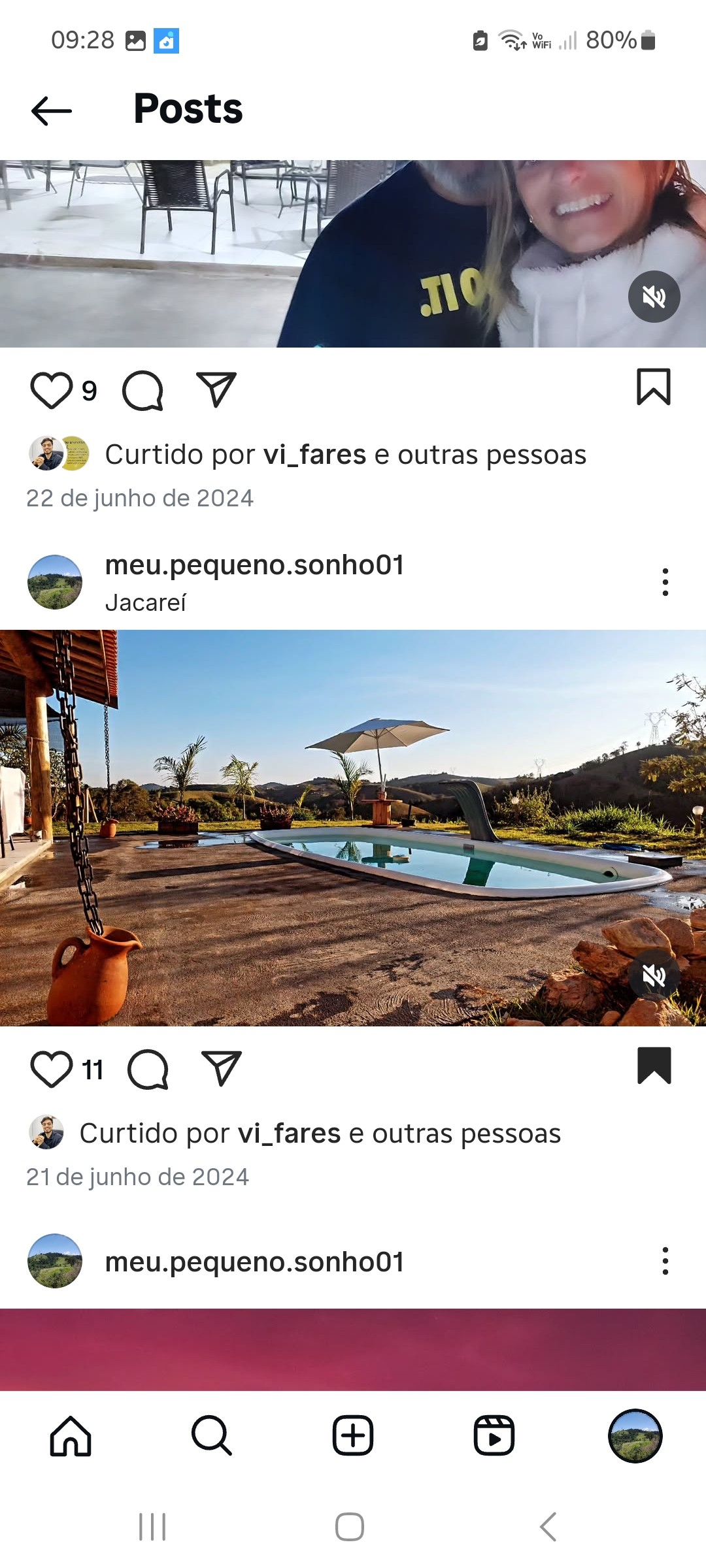Open options menu of the Jacareí post
The height and width of the screenshot is (1568, 706).
coord(665,581)
